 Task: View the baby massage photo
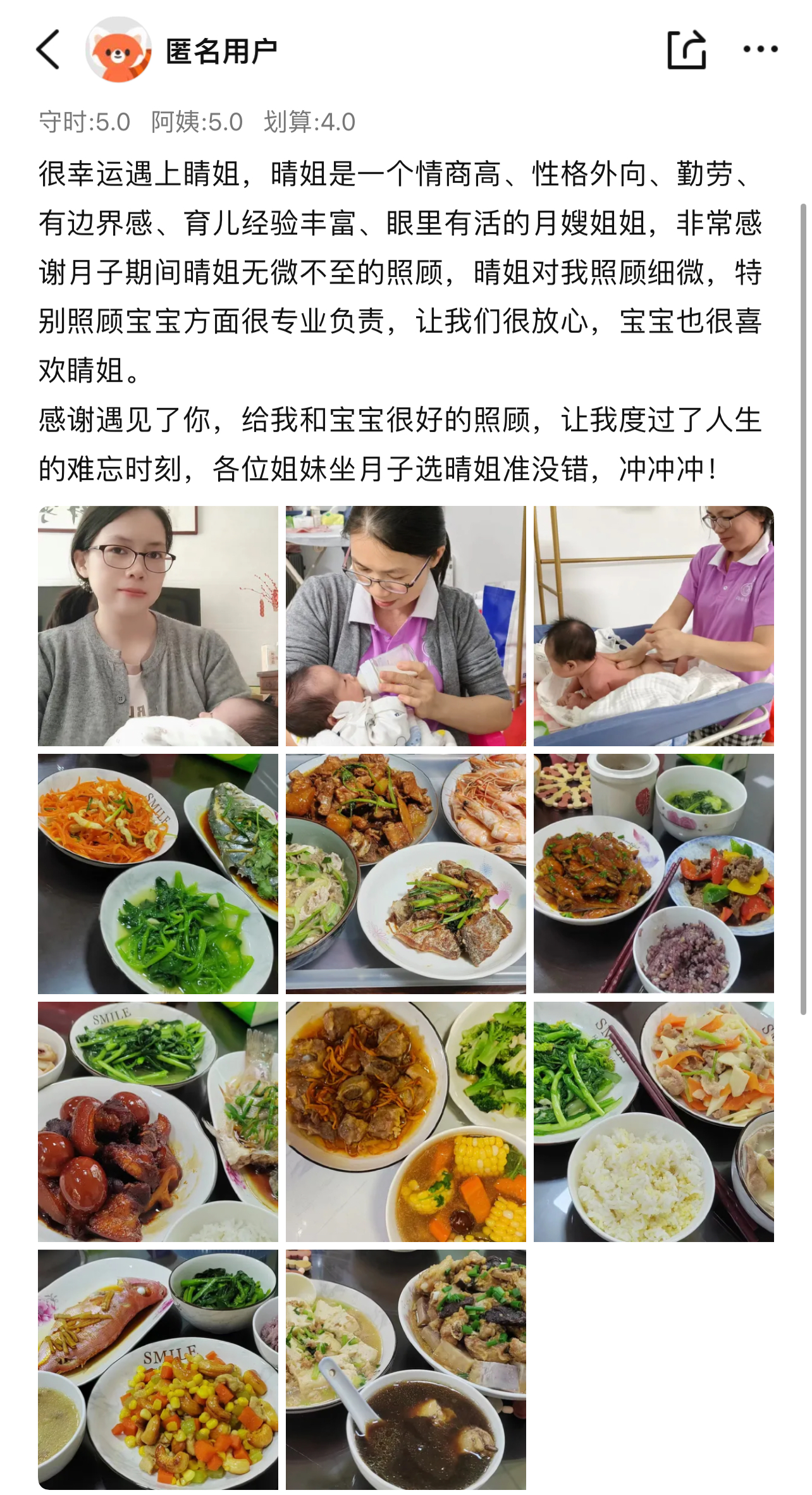click(653, 625)
